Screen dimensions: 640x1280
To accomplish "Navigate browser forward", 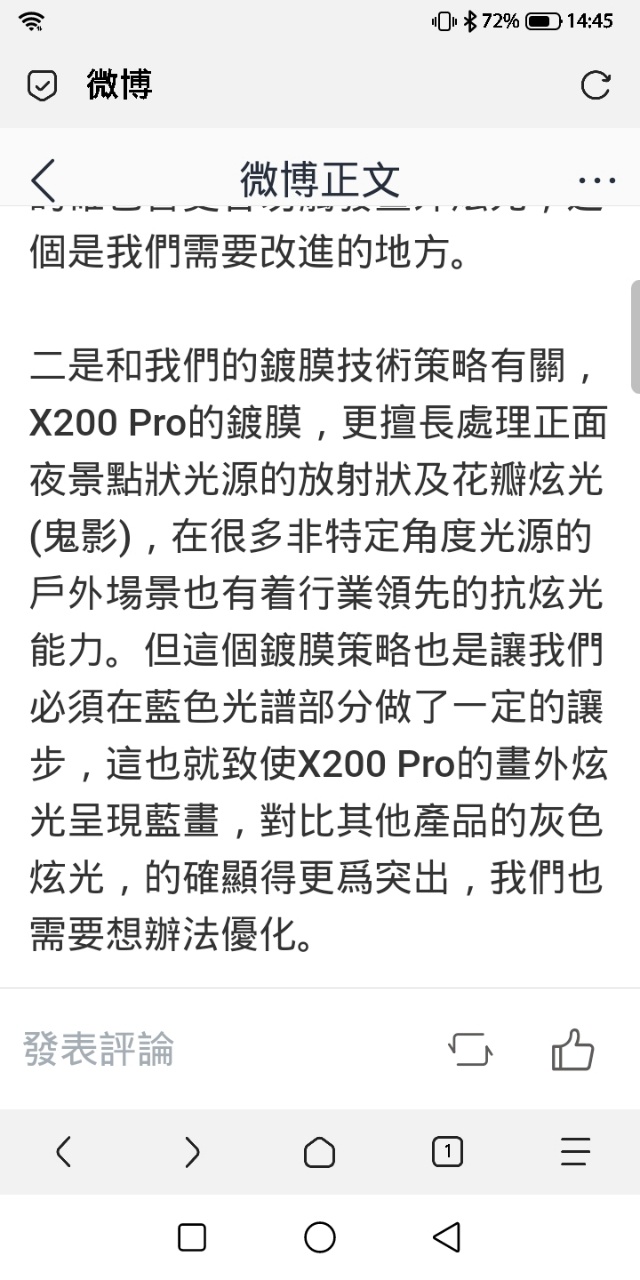I will [192, 1153].
